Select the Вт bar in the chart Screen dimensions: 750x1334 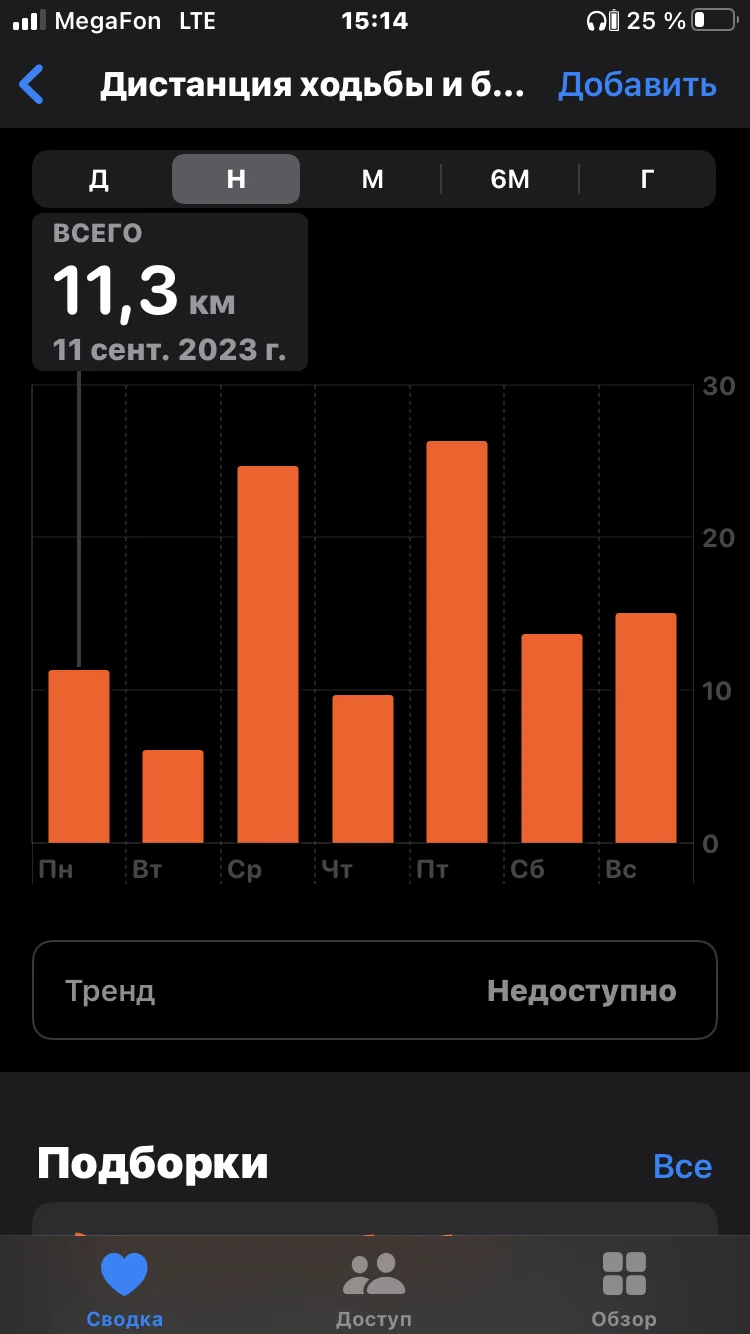(173, 796)
